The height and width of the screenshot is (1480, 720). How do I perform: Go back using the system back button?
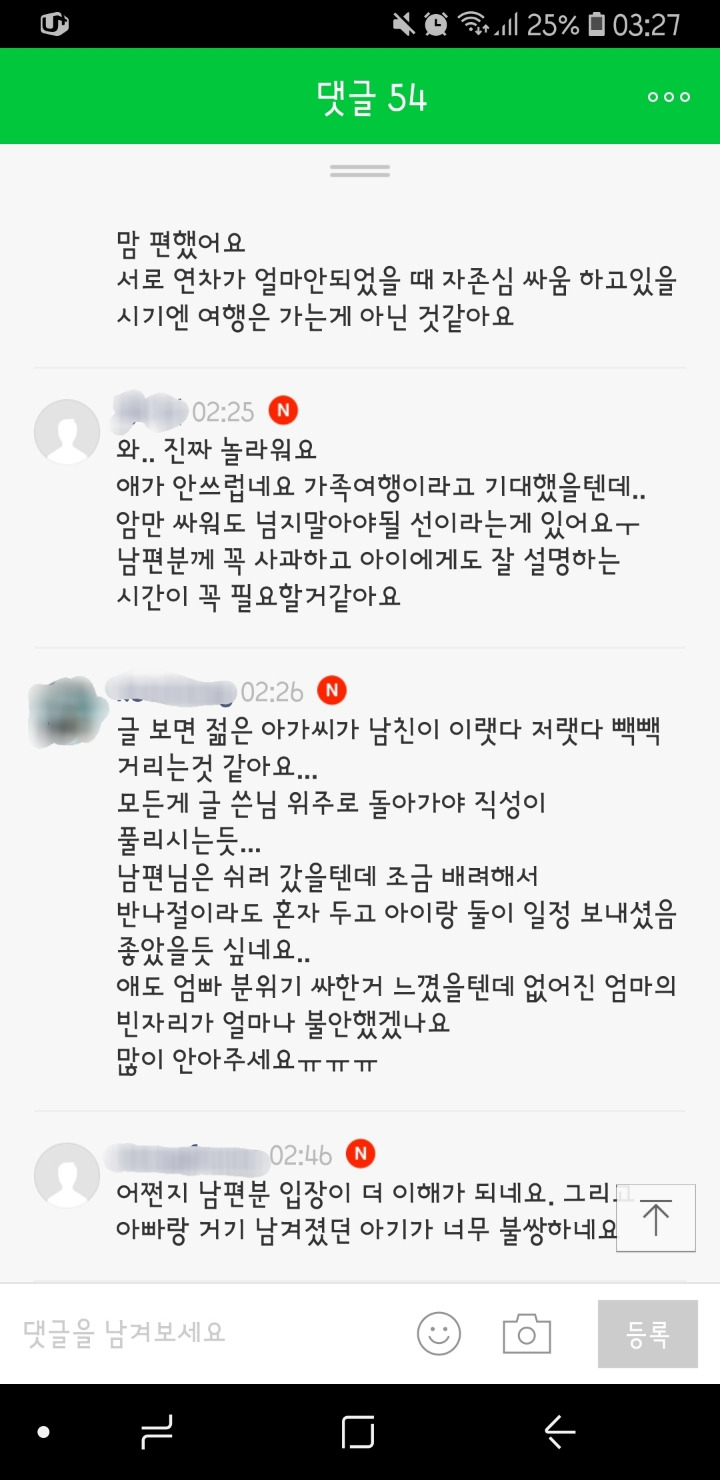[x=560, y=1432]
